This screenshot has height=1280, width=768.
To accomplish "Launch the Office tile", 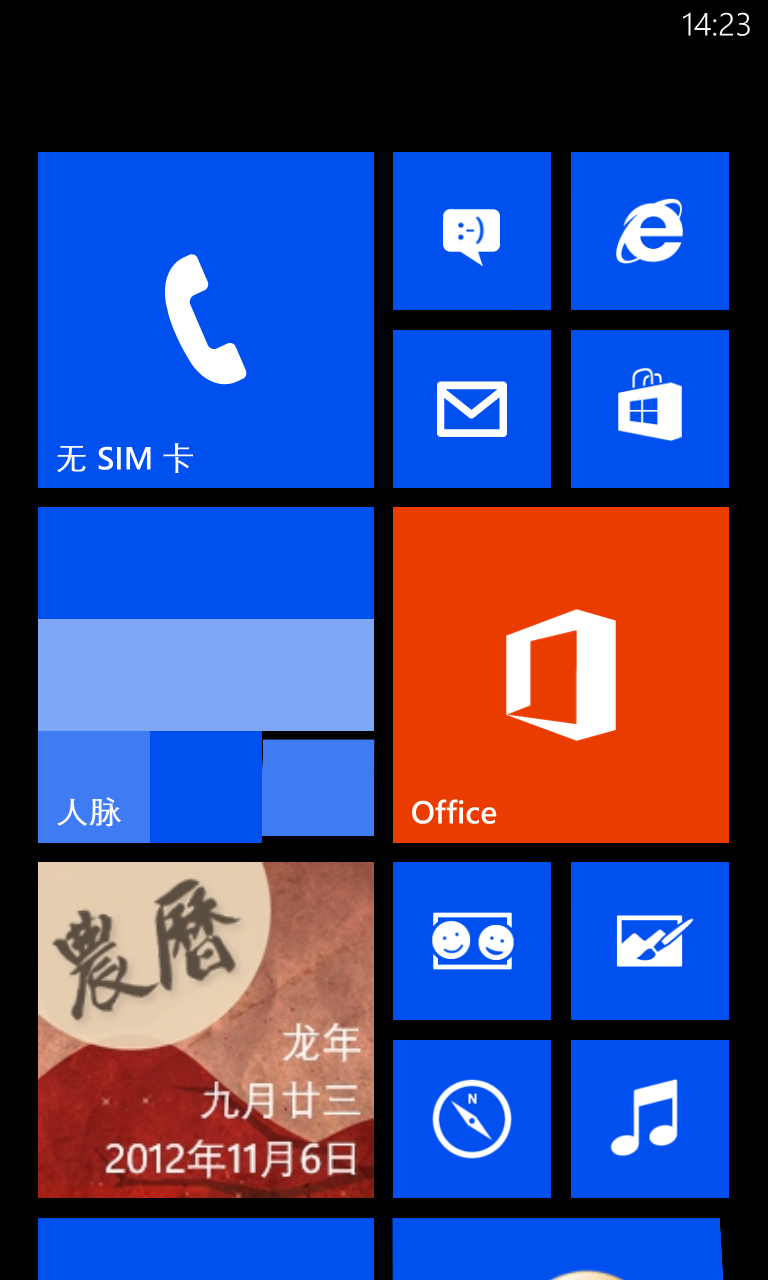I will coord(561,675).
